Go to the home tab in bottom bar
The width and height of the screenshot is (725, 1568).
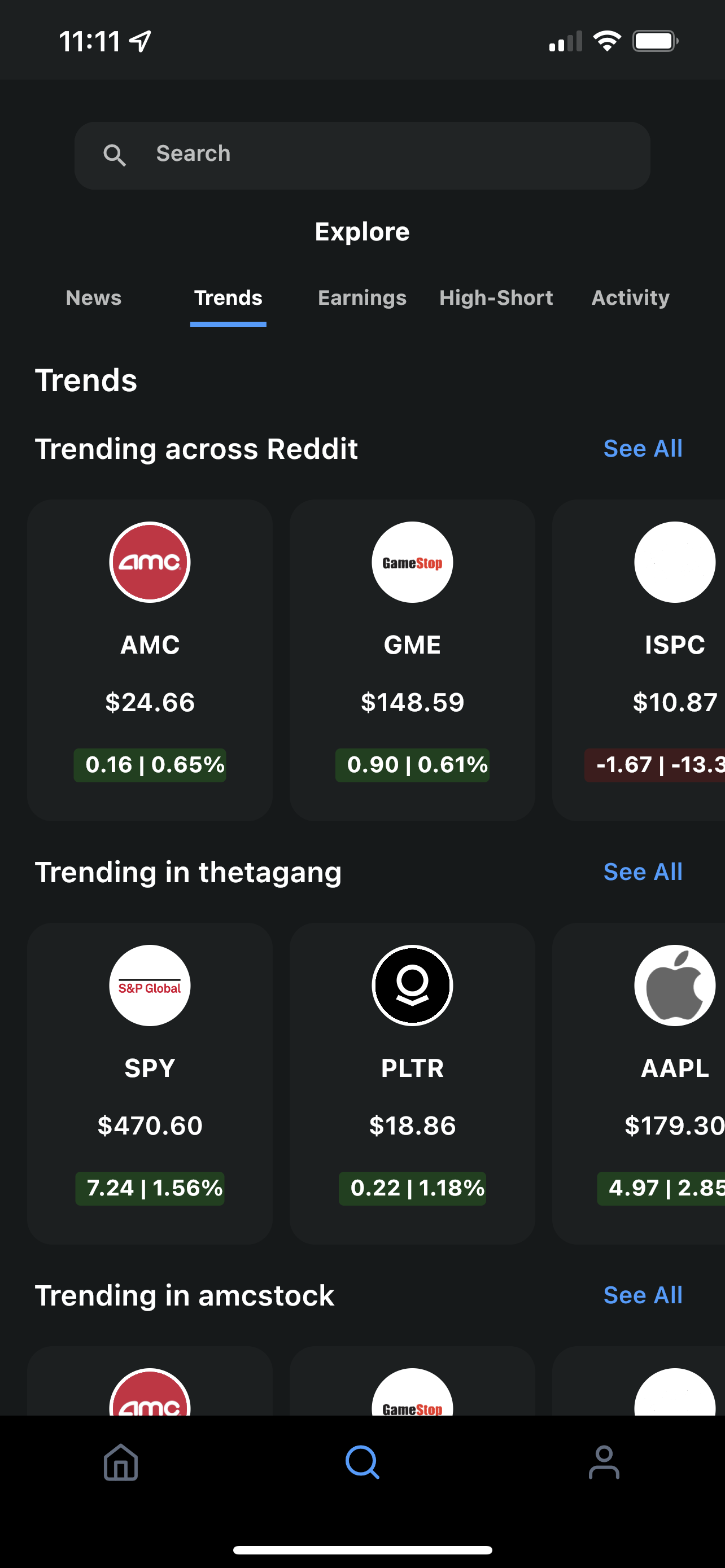pyautogui.click(x=120, y=1462)
